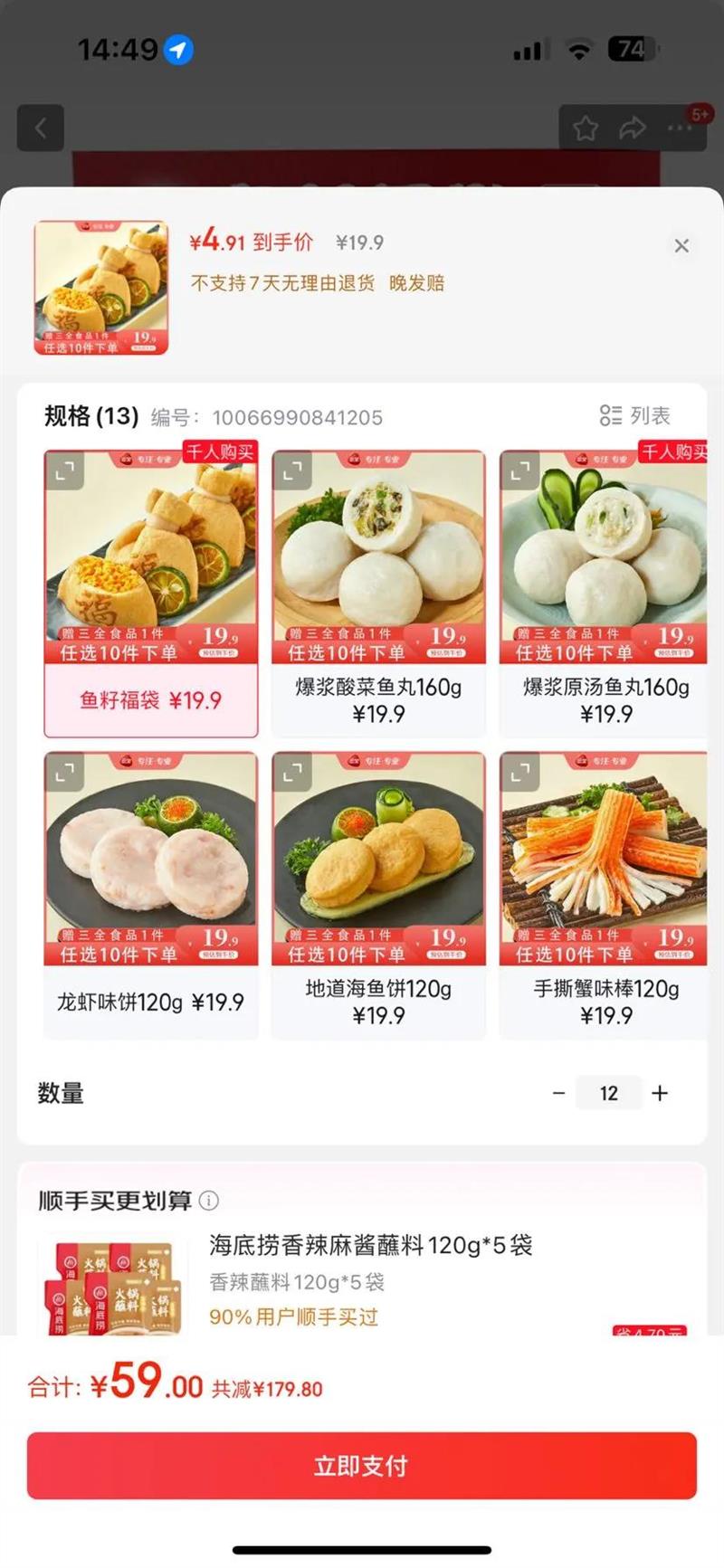
Task: Close the specification selection sheet
Action: click(681, 245)
